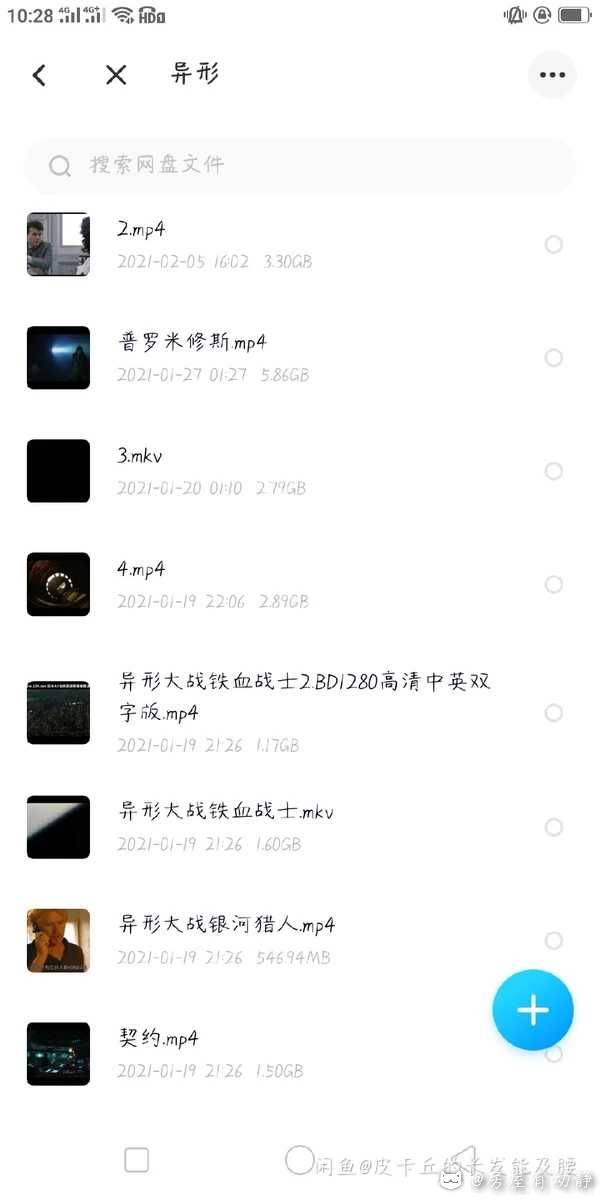Open 异形大战铁血战士2.BD1280高清中英双字版.mp4
This screenshot has height=1200, width=600.
pos(300,712)
